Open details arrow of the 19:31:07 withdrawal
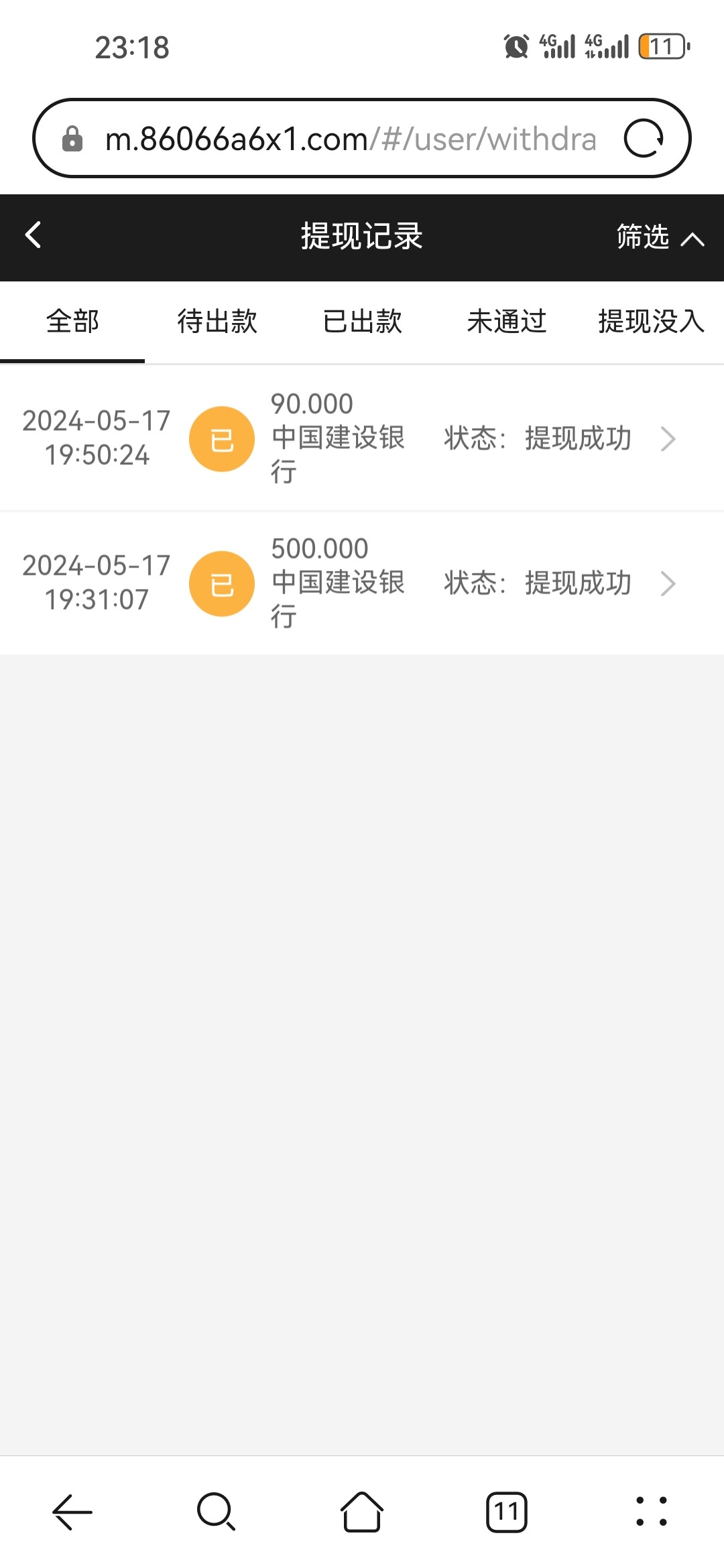Viewport: 724px width, 1568px height. click(x=668, y=583)
